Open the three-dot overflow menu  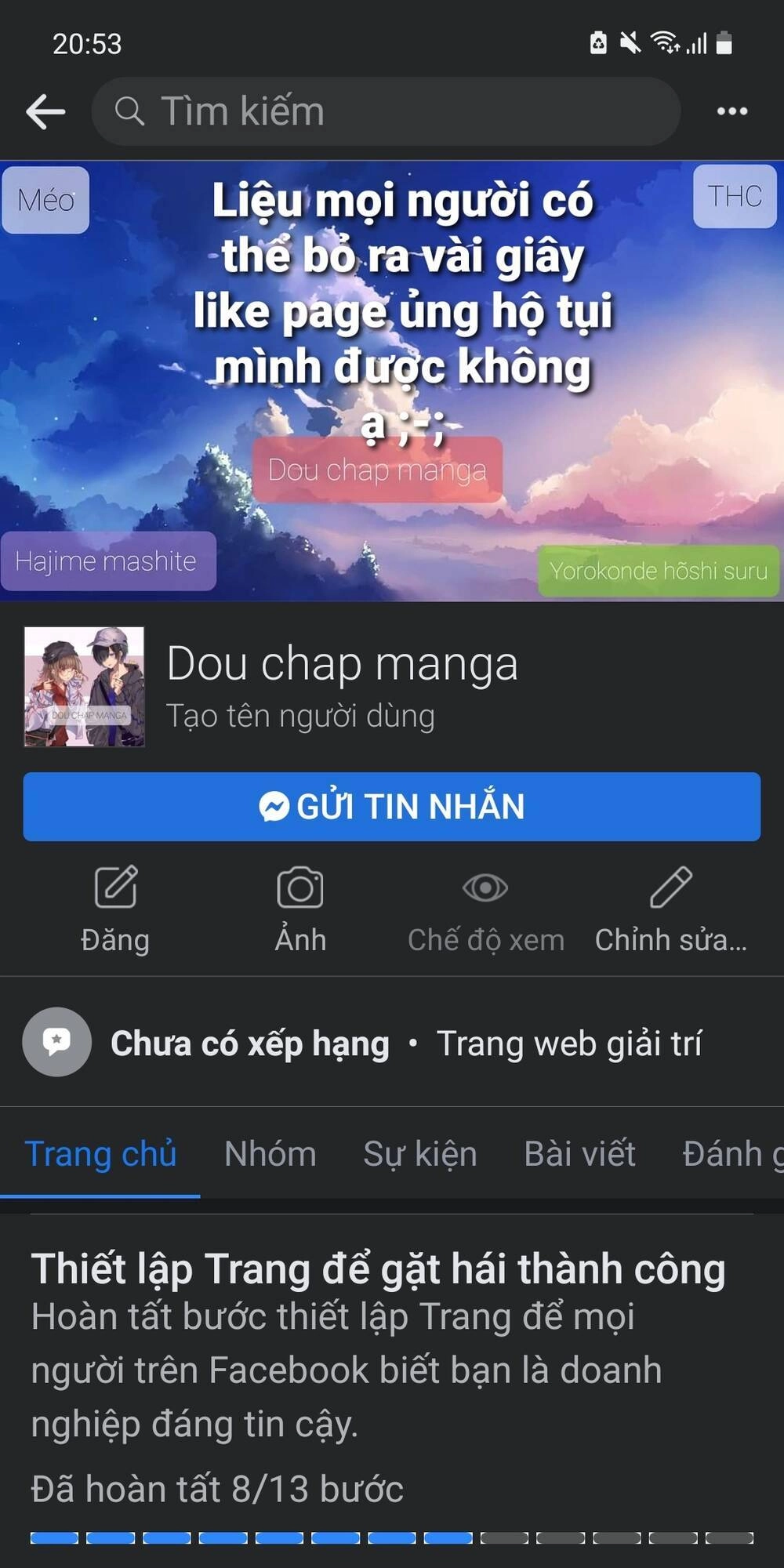(731, 110)
